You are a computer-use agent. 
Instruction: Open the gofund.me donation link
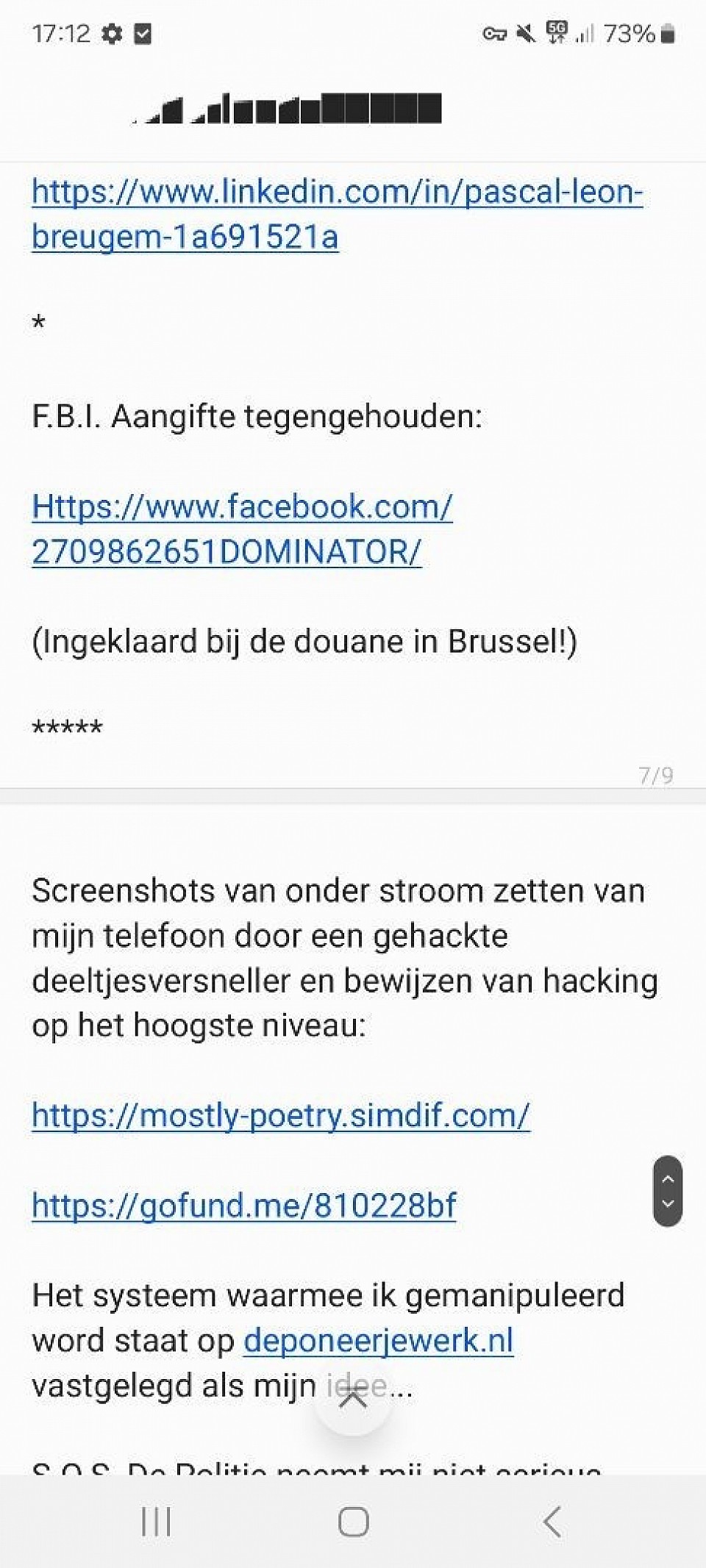coord(244,1204)
